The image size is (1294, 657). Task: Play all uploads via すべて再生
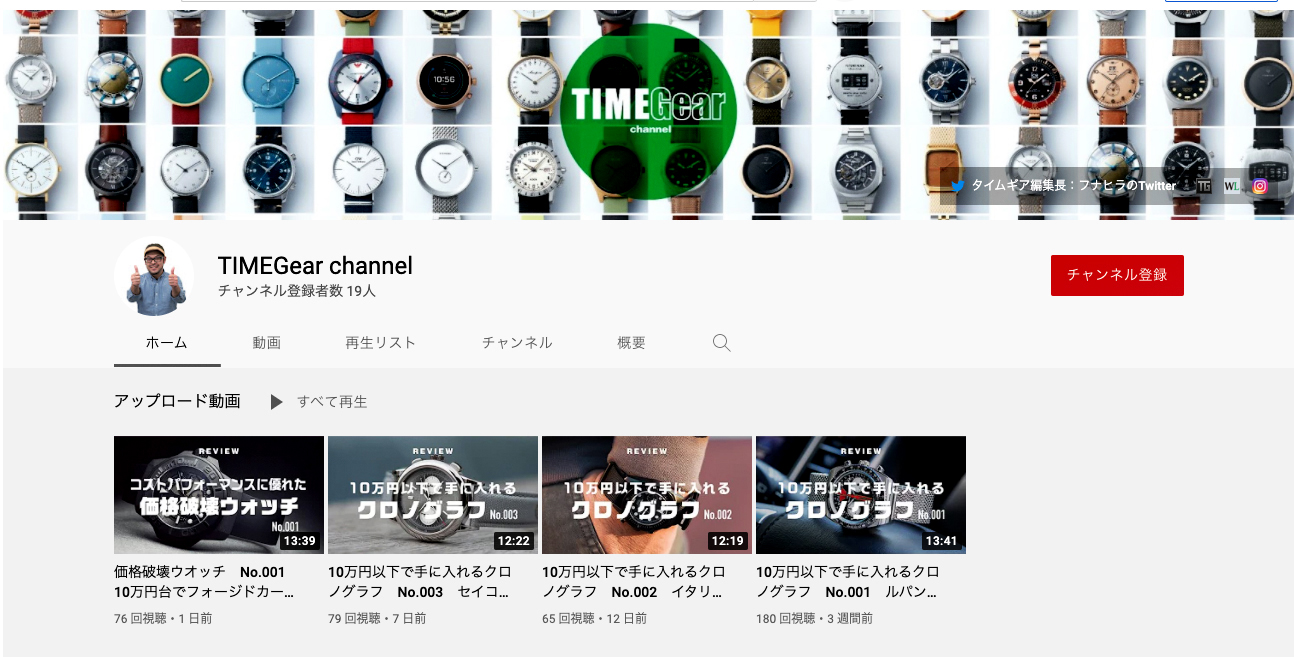[320, 402]
